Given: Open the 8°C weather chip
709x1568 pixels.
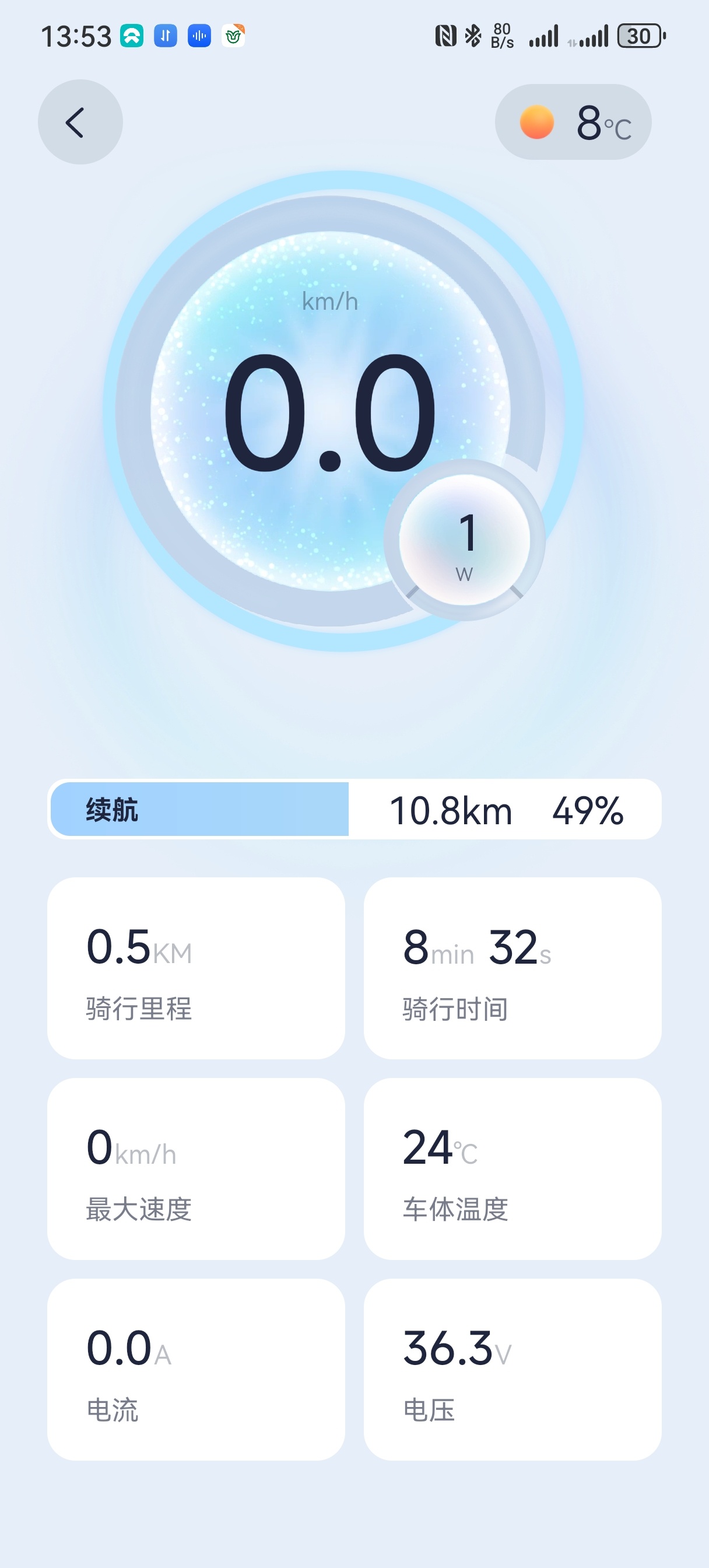Looking at the screenshot, I should click(x=573, y=123).
